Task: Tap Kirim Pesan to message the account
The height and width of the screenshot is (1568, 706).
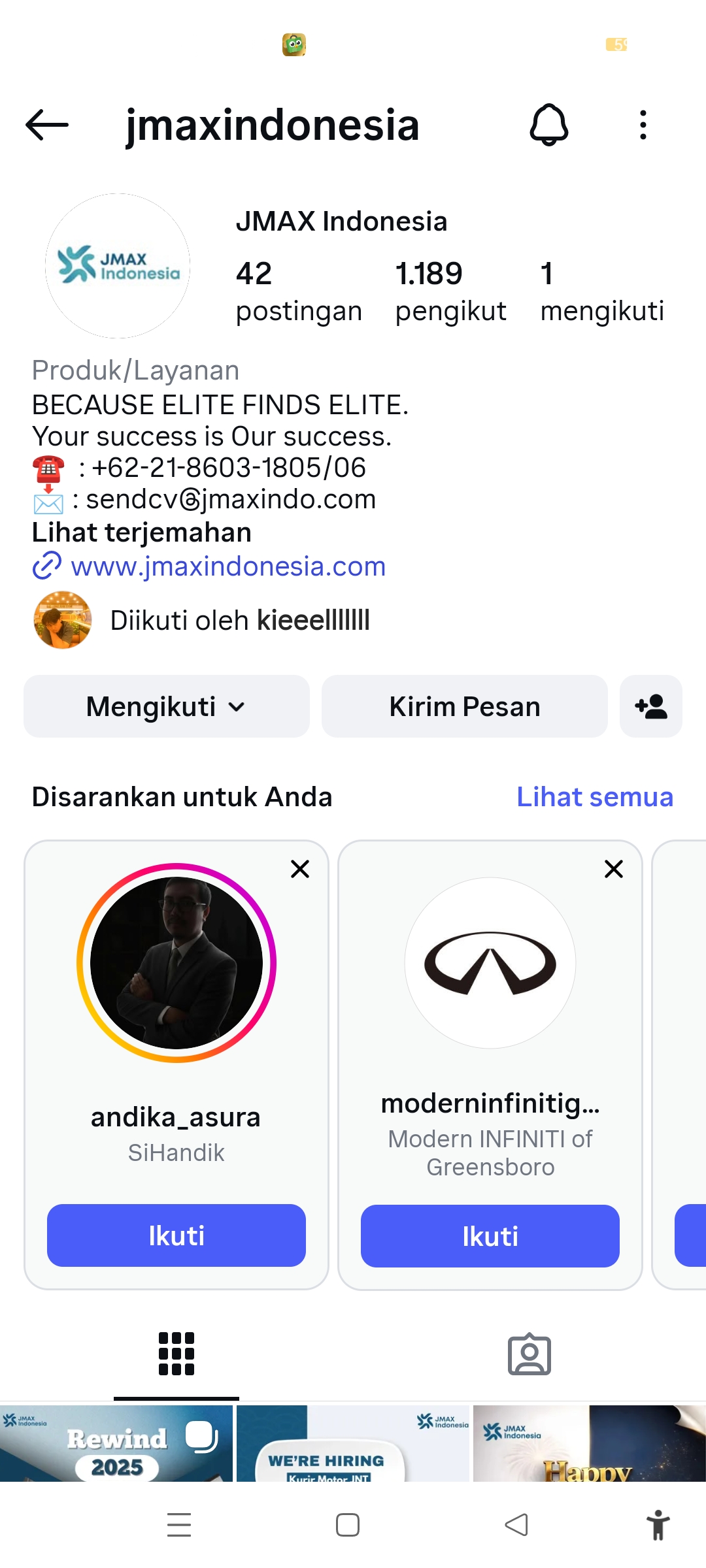Action: point(464,706)
